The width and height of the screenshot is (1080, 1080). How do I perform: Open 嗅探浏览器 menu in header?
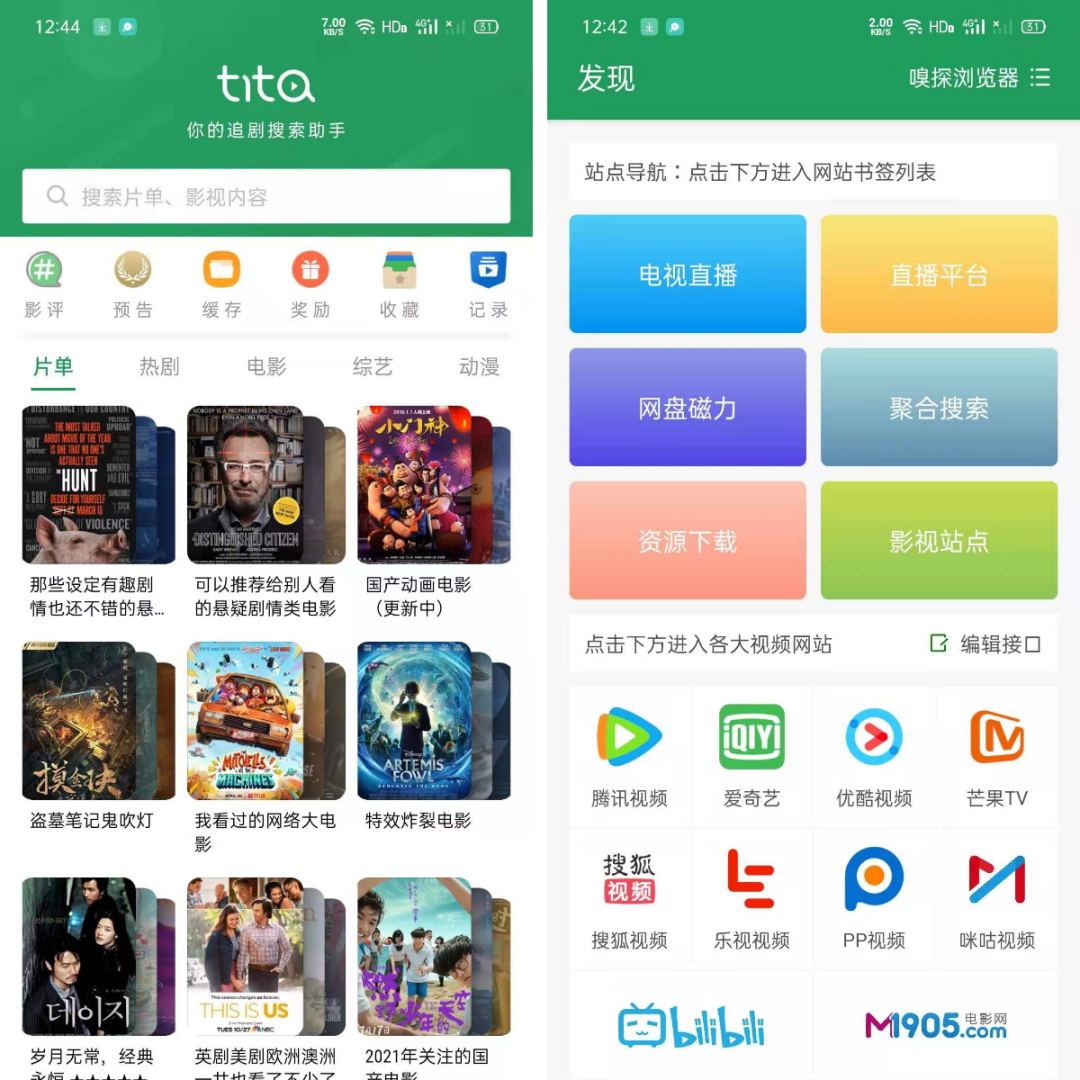tap(979, 78)
